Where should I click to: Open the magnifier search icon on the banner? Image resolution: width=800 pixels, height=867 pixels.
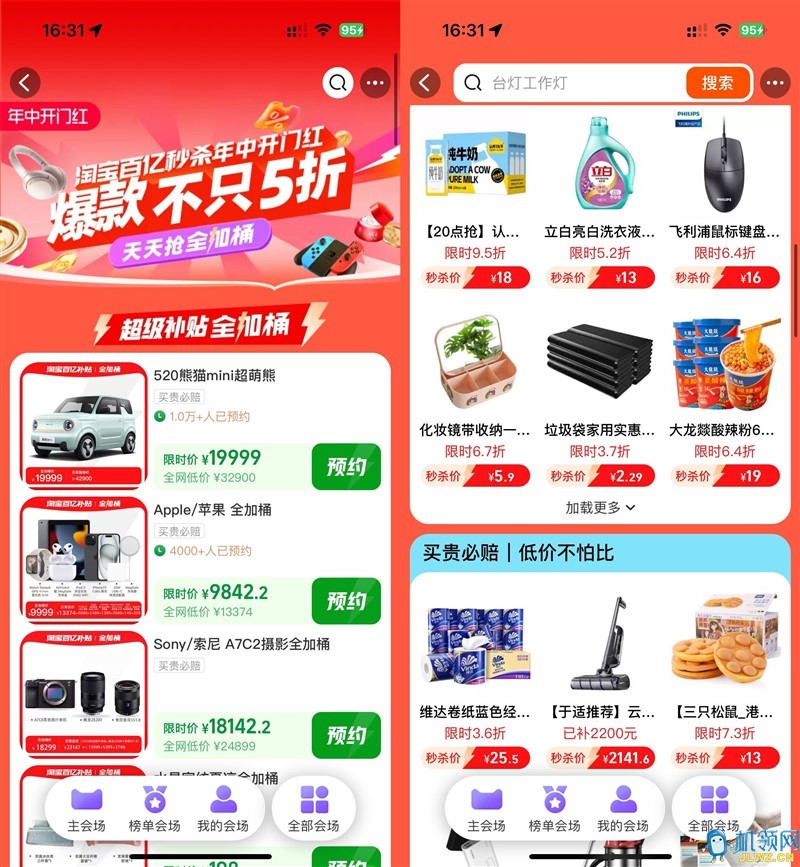[338, 83]
